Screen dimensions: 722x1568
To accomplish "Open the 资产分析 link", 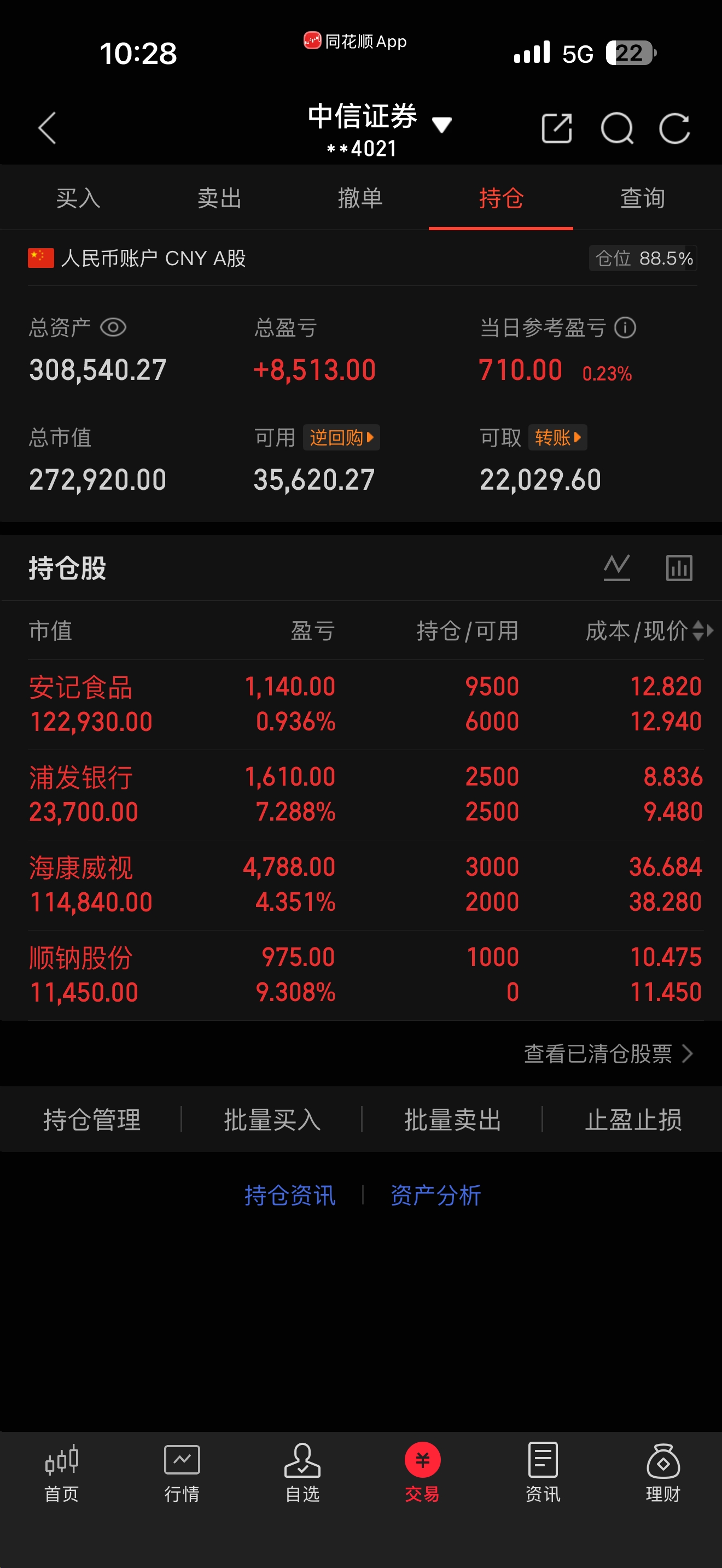I will click(436, 1195).
